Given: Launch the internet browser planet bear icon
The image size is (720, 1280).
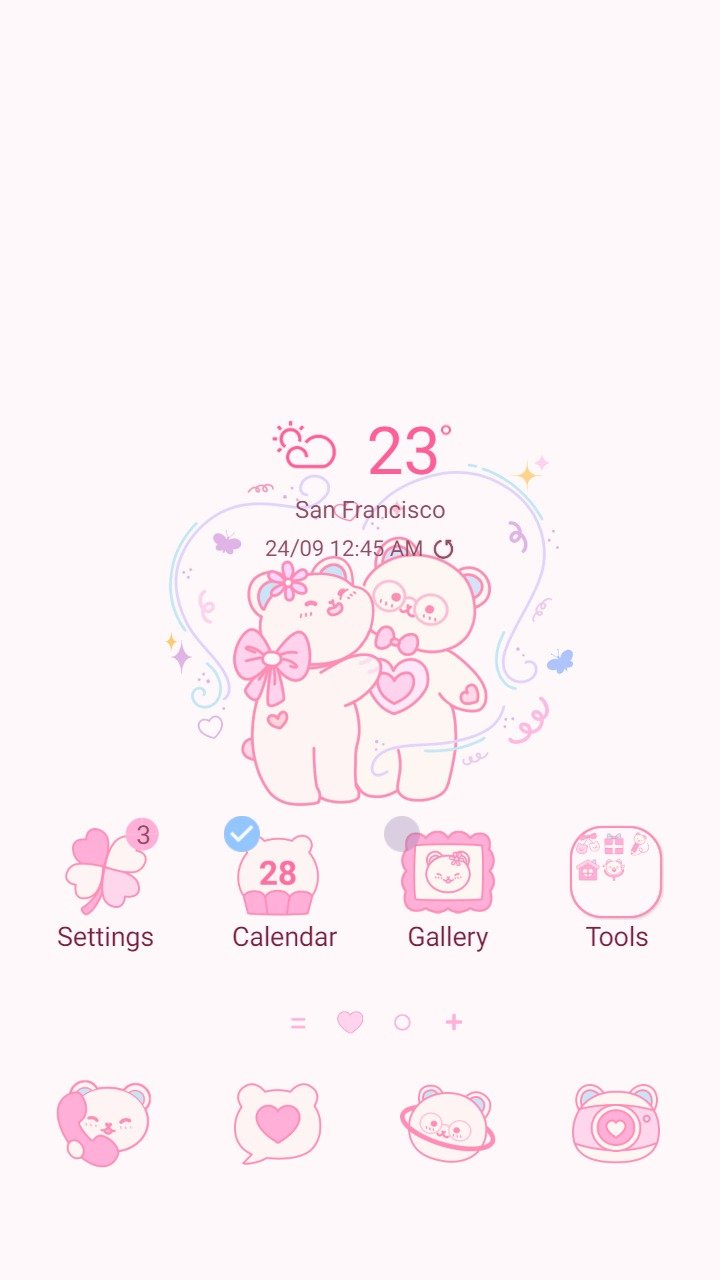Looking at the screenshot, I should tap(449, 1124).
